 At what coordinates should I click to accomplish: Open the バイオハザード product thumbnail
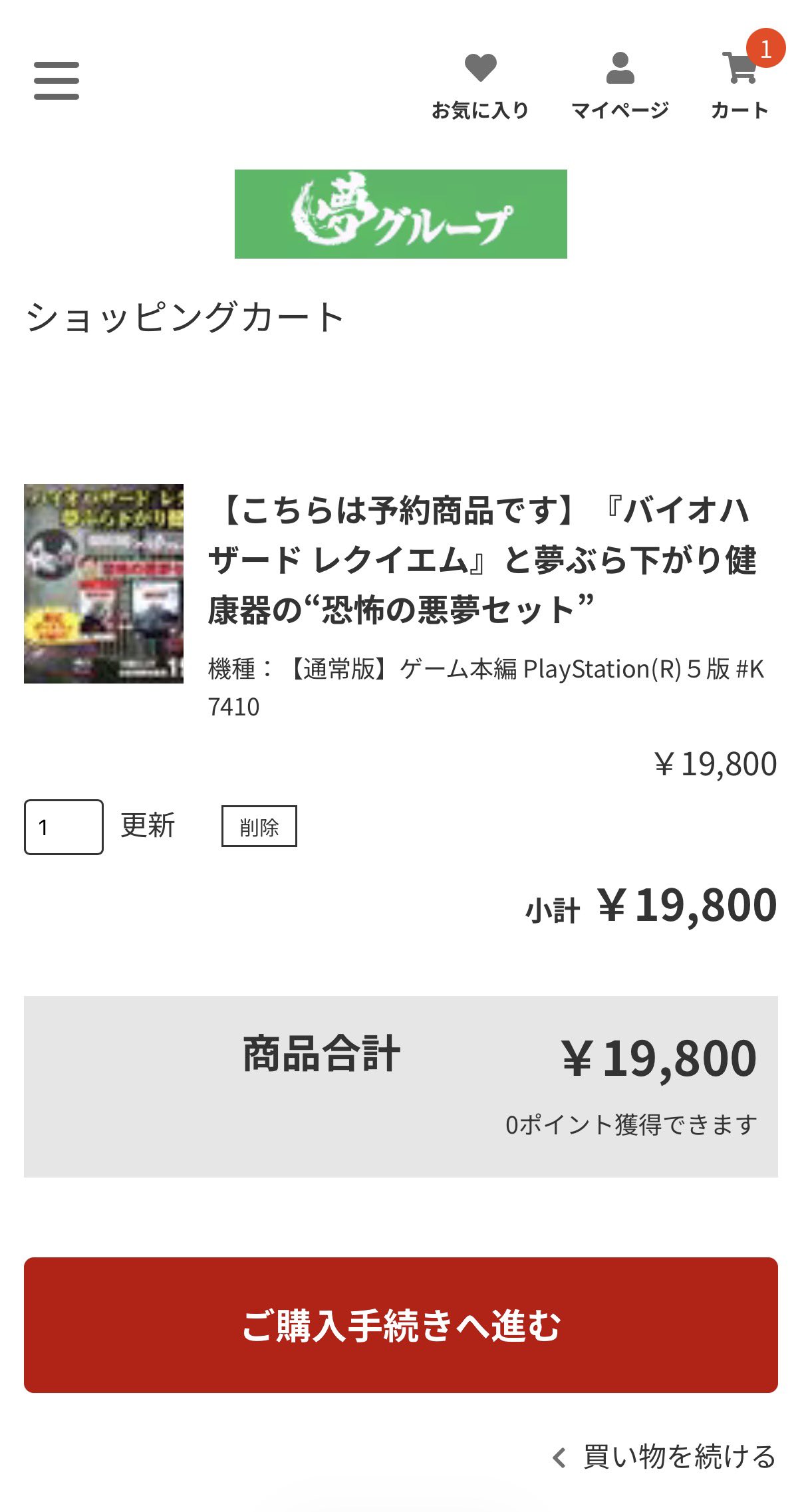[x=104, y=583]
